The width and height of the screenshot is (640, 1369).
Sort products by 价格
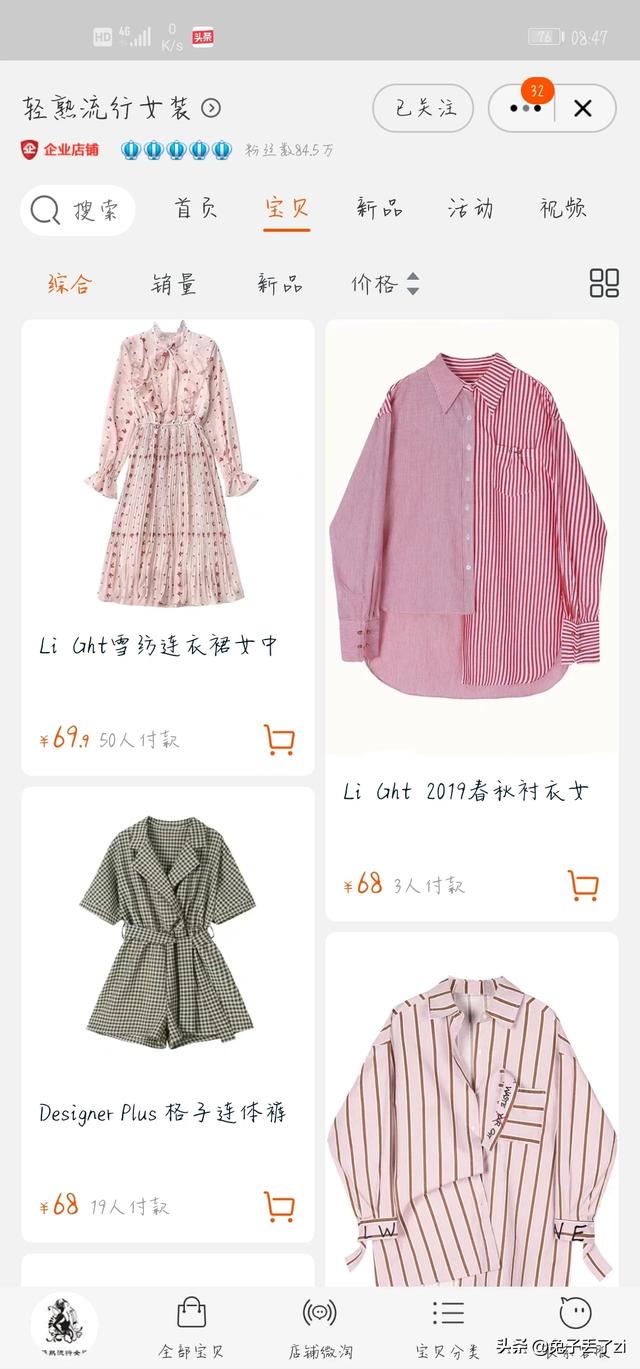pos(384,284)
